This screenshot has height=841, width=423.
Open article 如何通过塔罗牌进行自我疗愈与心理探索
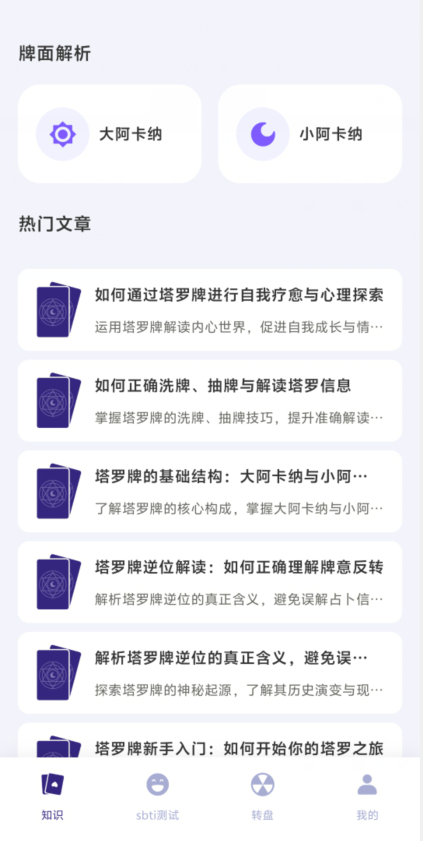pos(210,310)
